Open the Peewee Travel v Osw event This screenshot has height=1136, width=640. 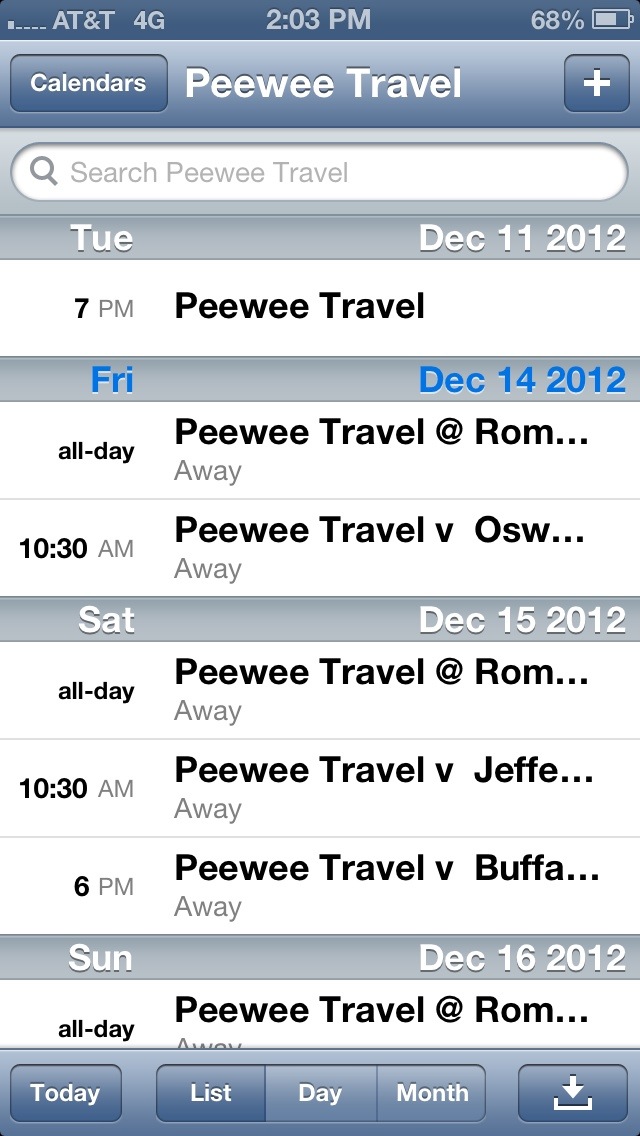pos(320,548)
